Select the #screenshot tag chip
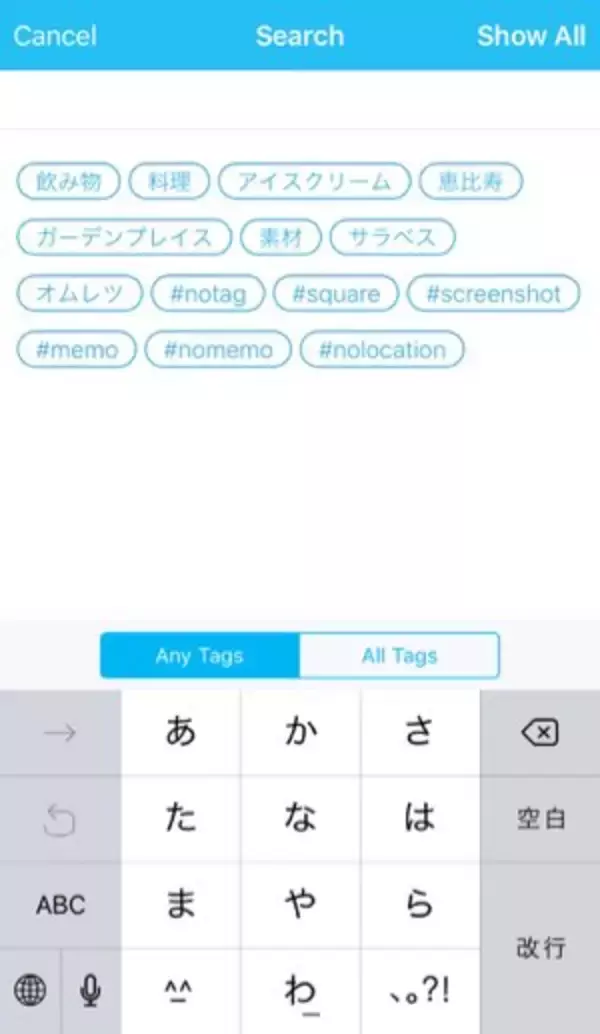This screenshot has height=1034, width=600. (x=493, y=294)
